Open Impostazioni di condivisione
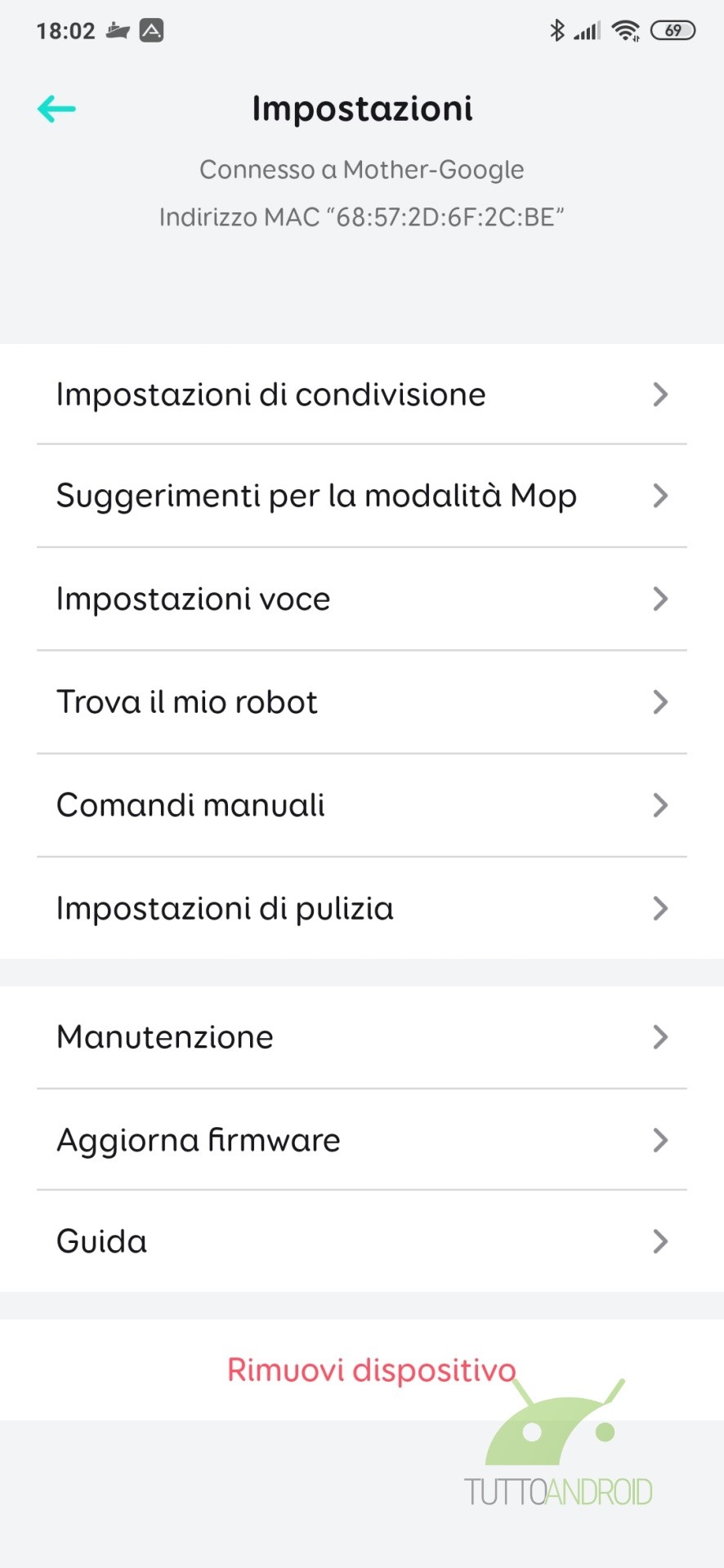724x1568 pixels. [362, 394]
